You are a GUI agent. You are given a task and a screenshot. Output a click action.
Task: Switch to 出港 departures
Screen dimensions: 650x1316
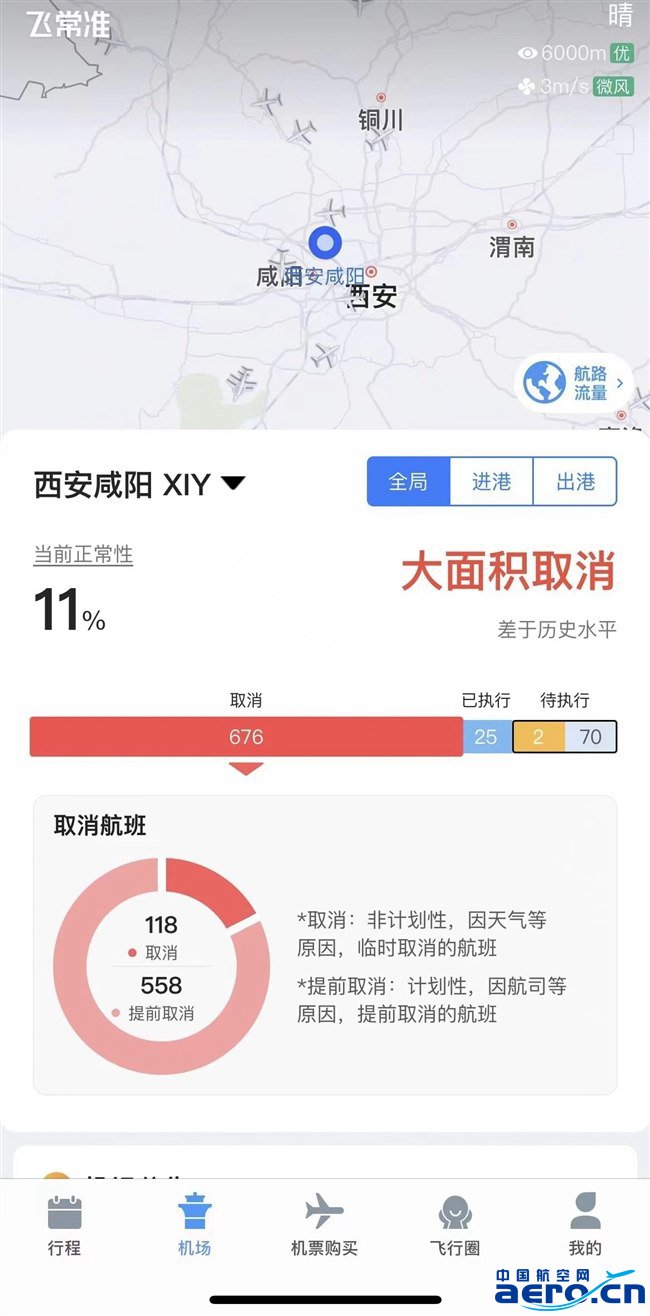point(575,482)
